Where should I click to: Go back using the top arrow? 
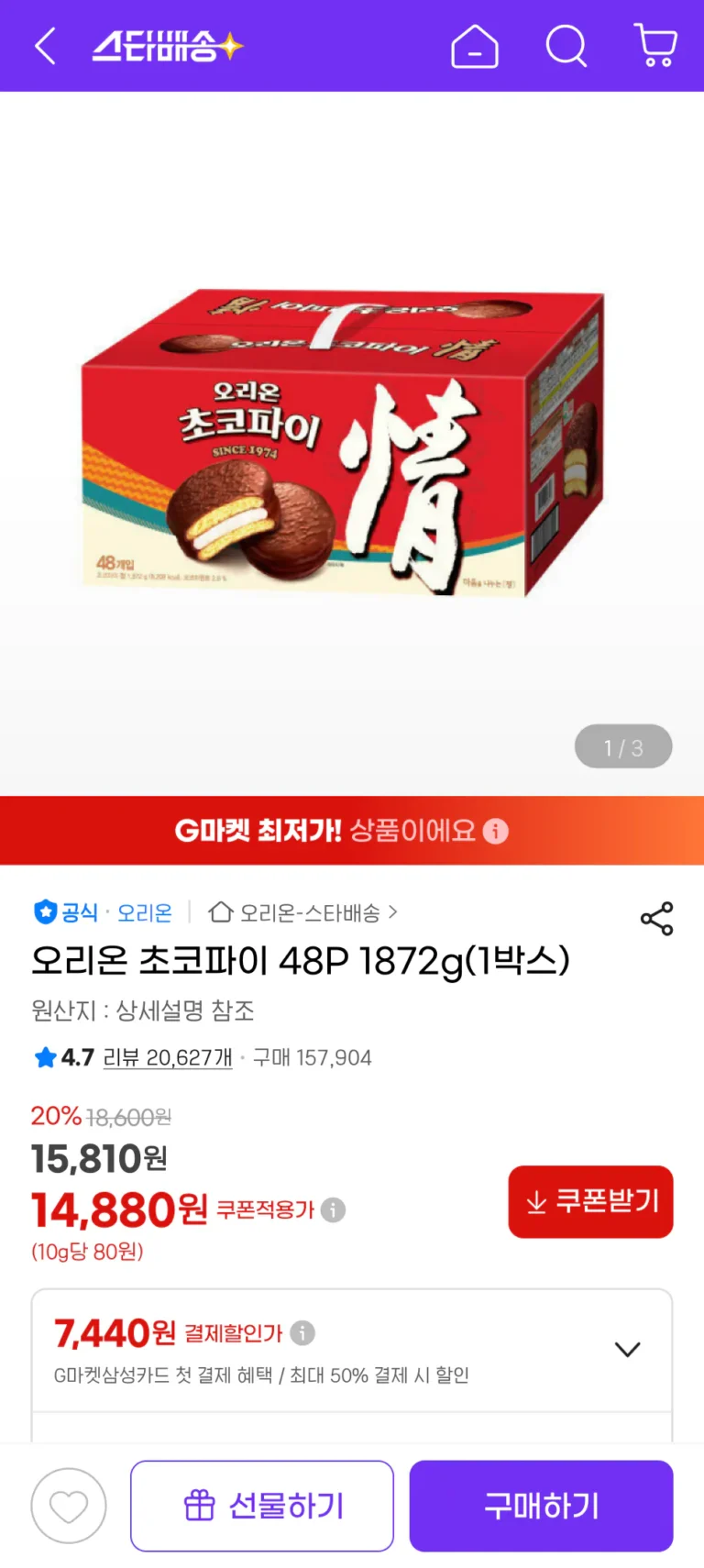point(45,46)
